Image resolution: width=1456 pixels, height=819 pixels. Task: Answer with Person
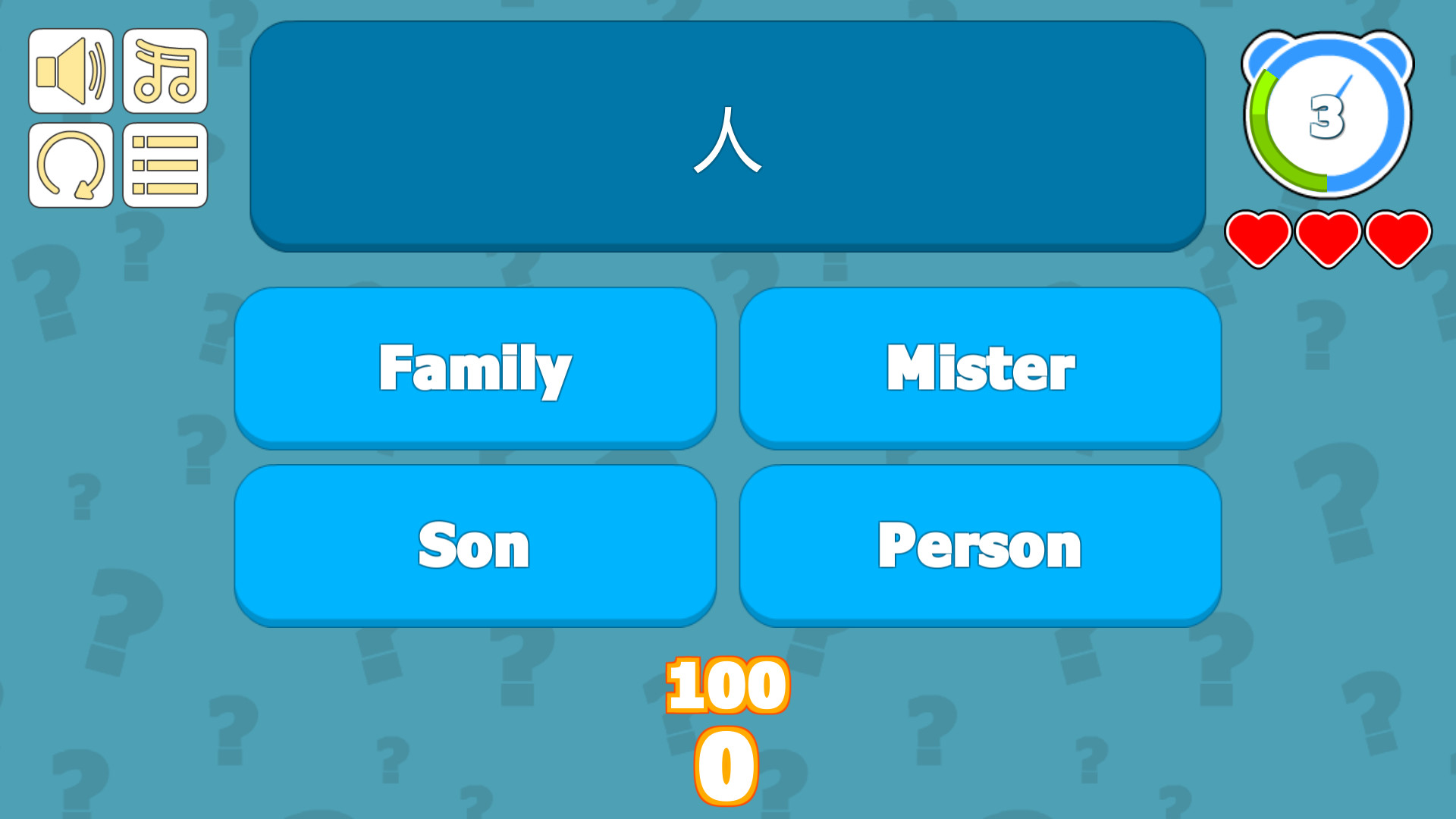(980, 544)
